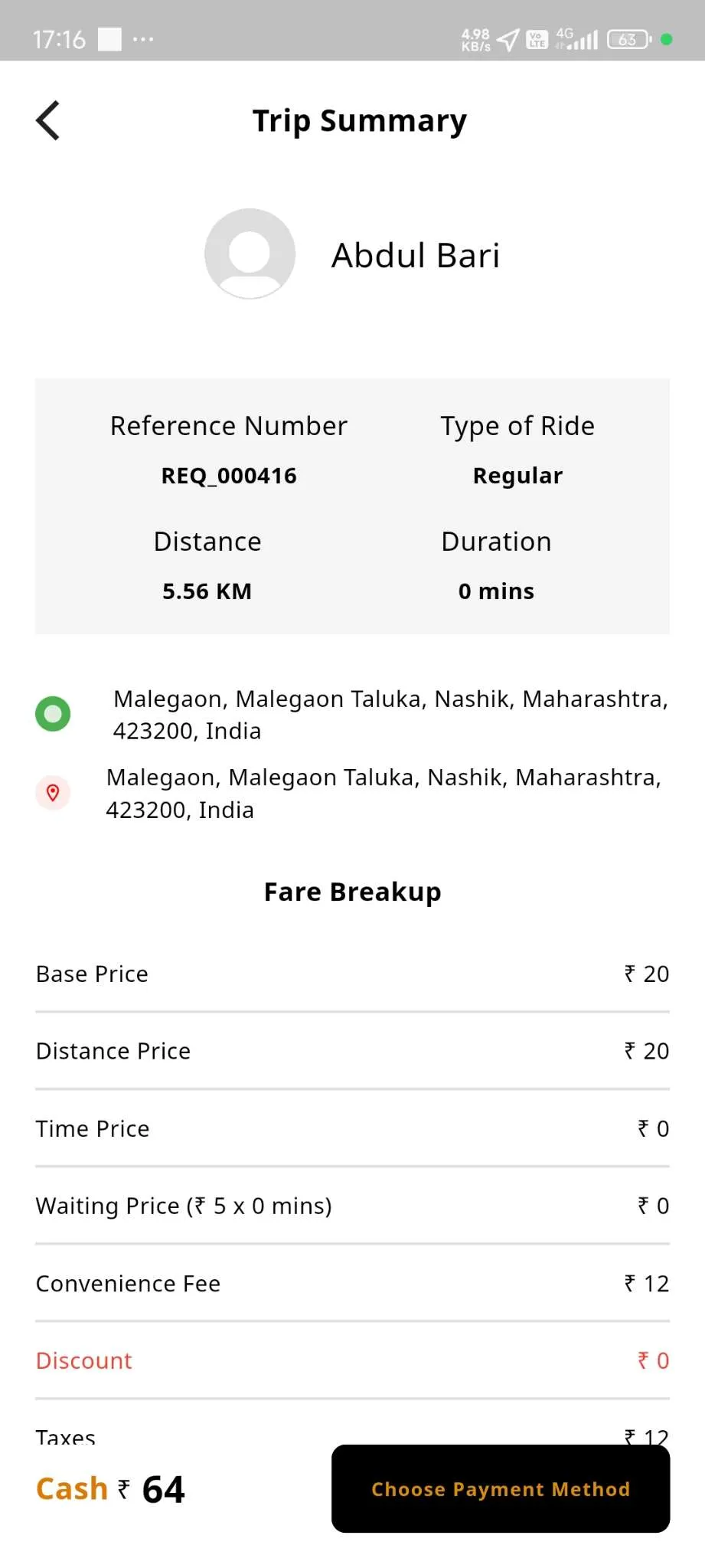Tap the battery indicator showing 63
This screenshot has height=1568, width=705.
tap(626, 38)
